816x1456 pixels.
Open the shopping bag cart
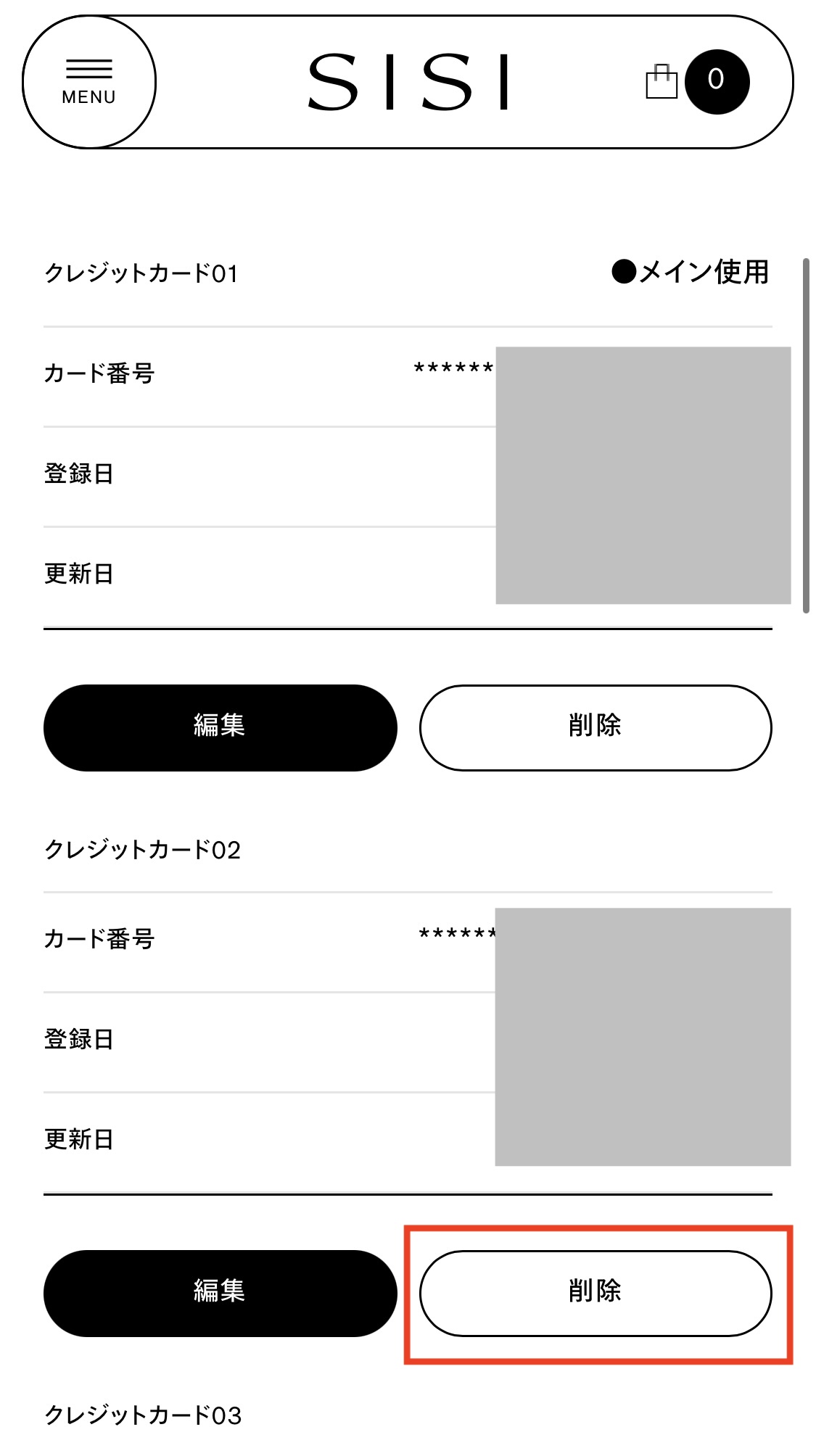(696, 82)
